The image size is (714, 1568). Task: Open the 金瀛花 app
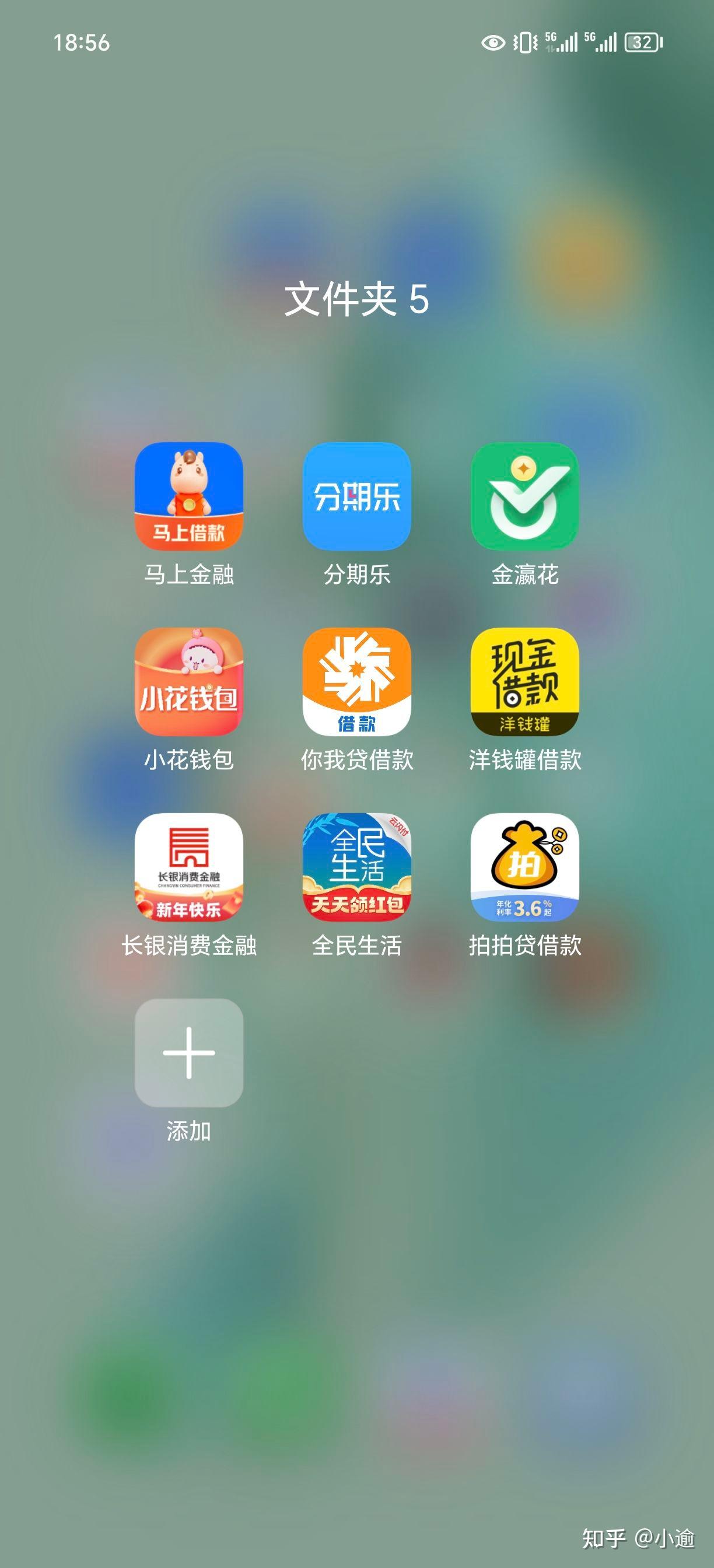point(524,496)
